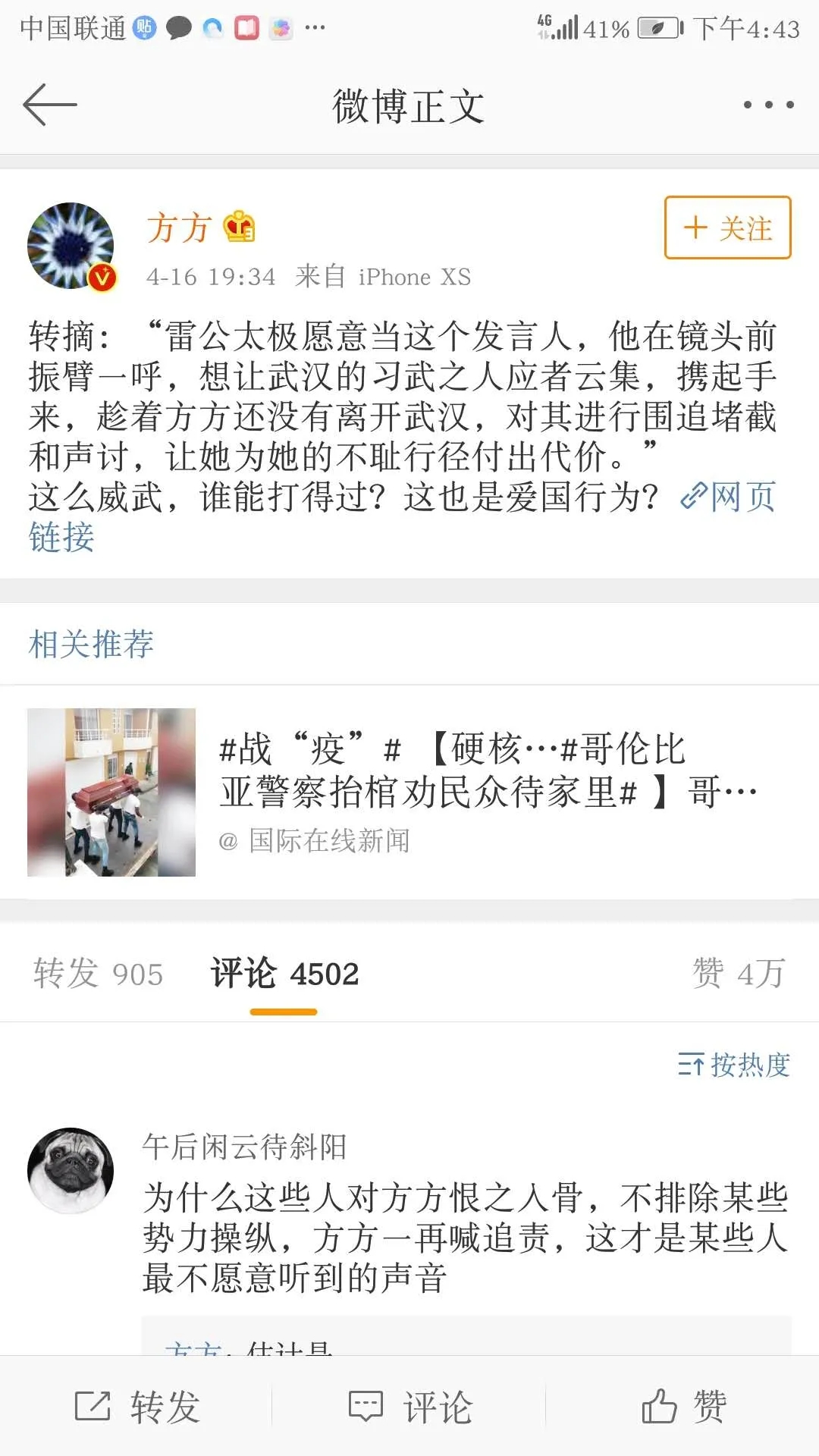The image size is (819, 1456).
Task: Open 午后闲云待斜阳's avatar
Action: click(x=71, y=1170)
